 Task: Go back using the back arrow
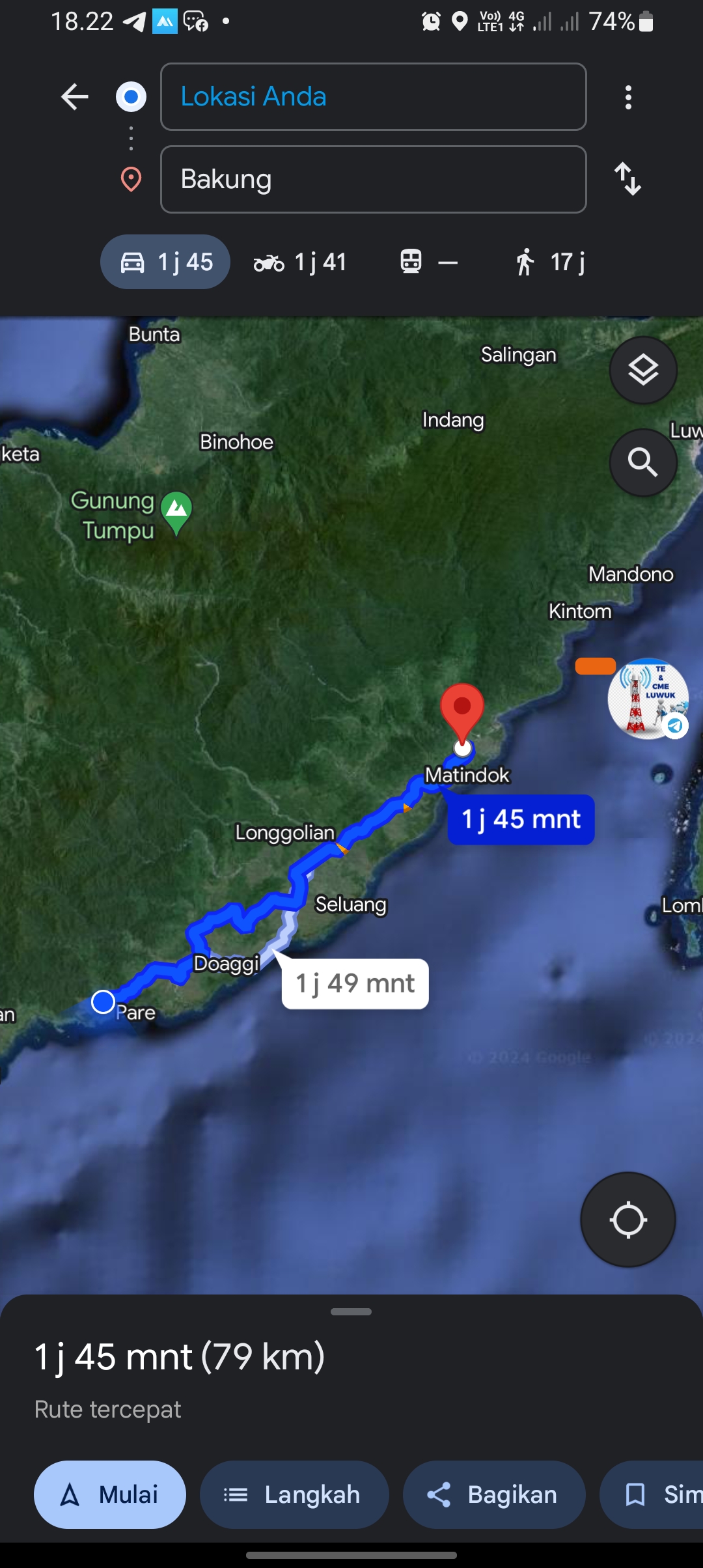point(75,97)
